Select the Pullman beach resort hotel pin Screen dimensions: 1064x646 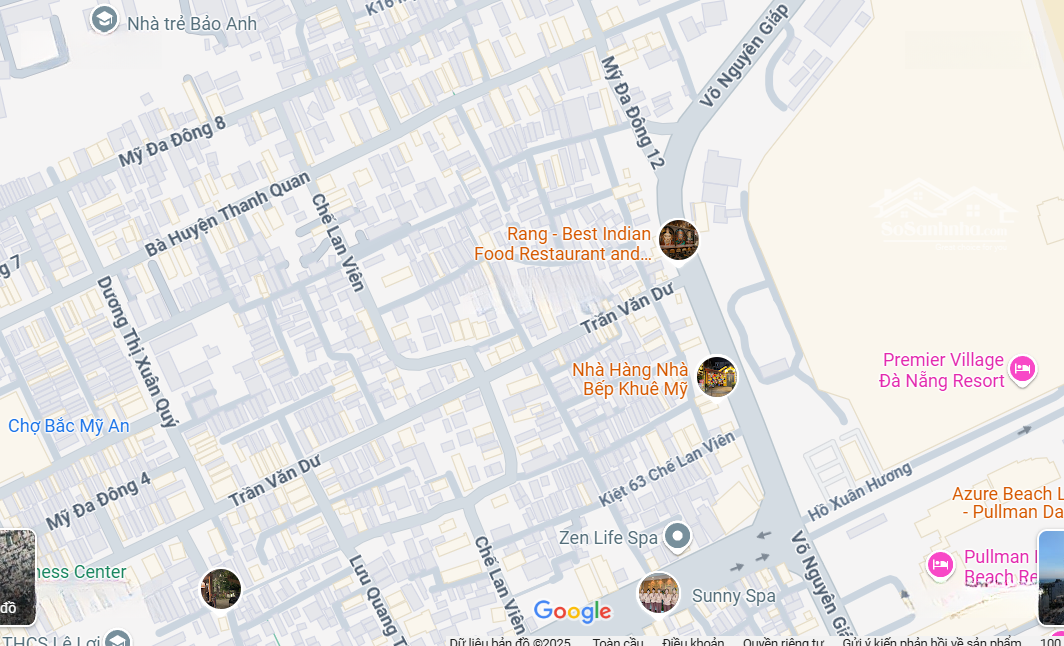940,565
